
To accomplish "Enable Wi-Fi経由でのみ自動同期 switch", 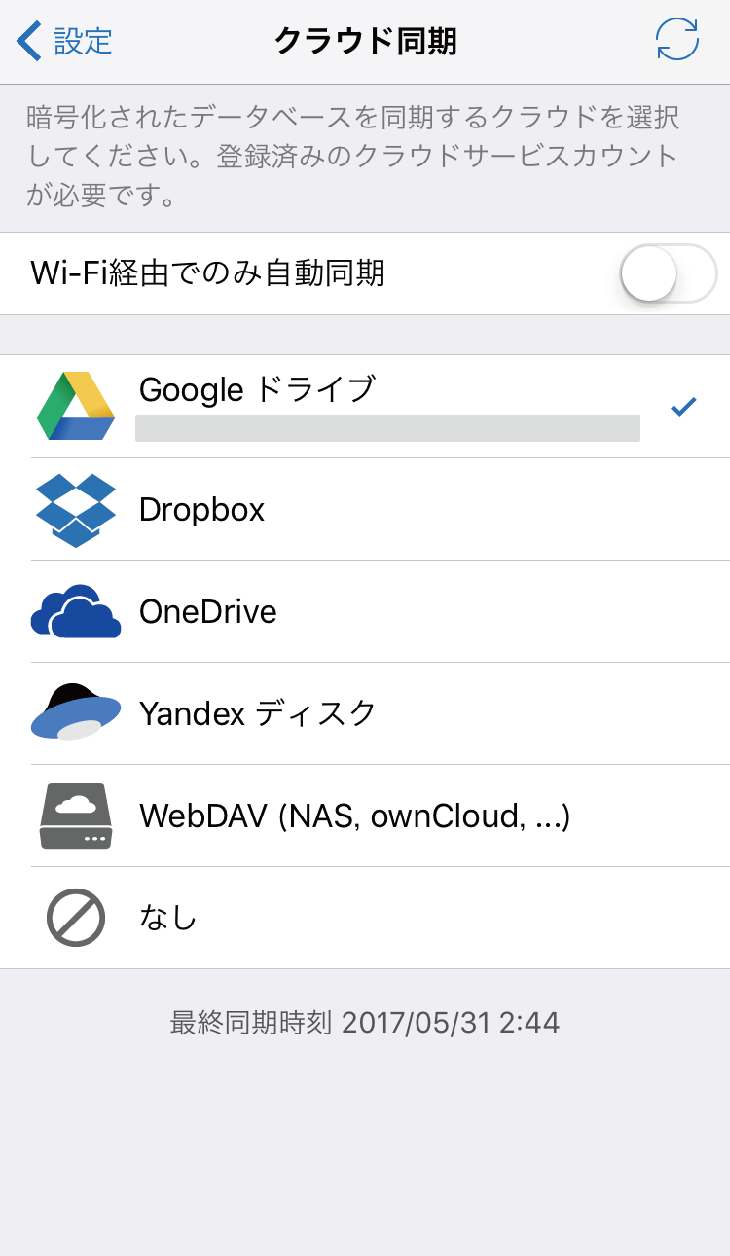I will (x=668, y=273).
